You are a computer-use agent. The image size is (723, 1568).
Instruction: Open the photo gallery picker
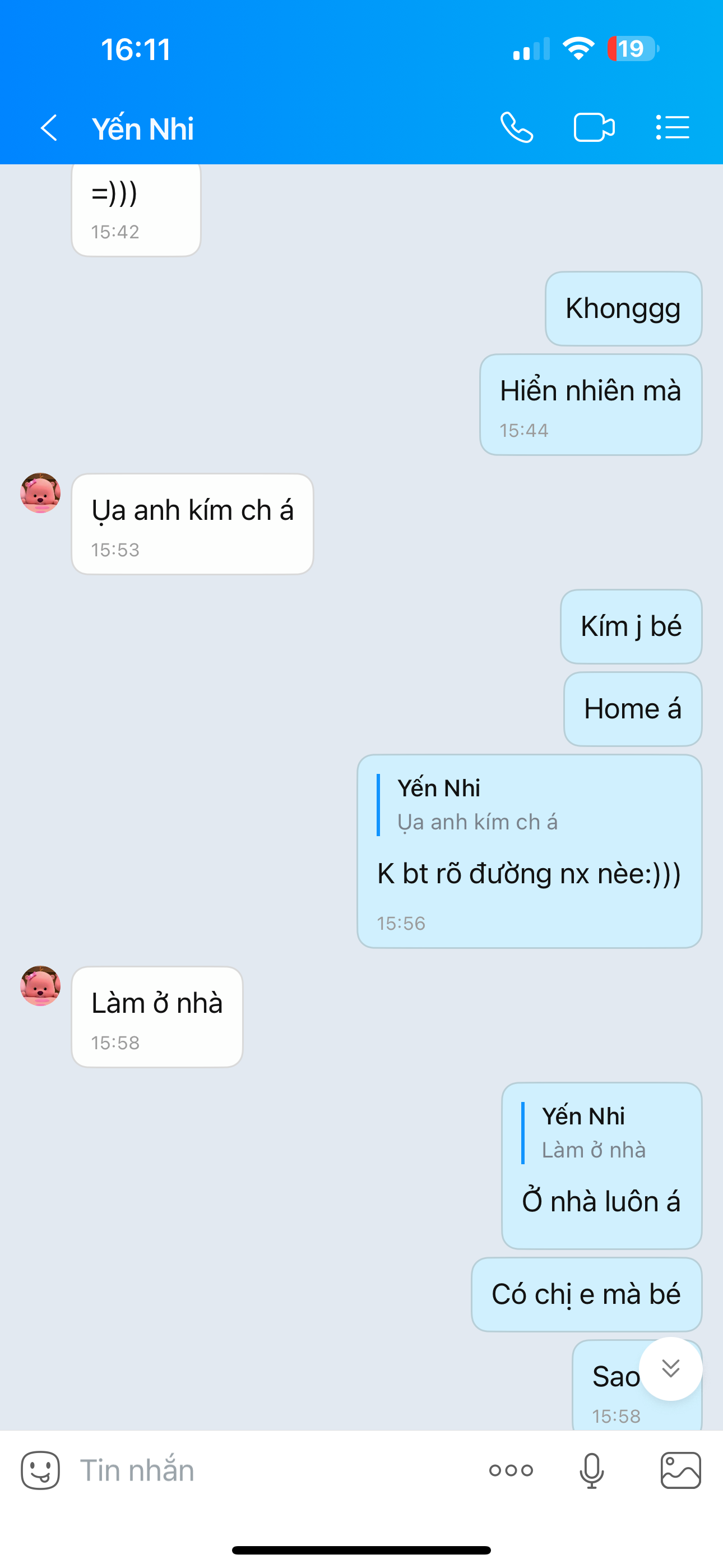pyautogui.click(x=680, y=1470)
